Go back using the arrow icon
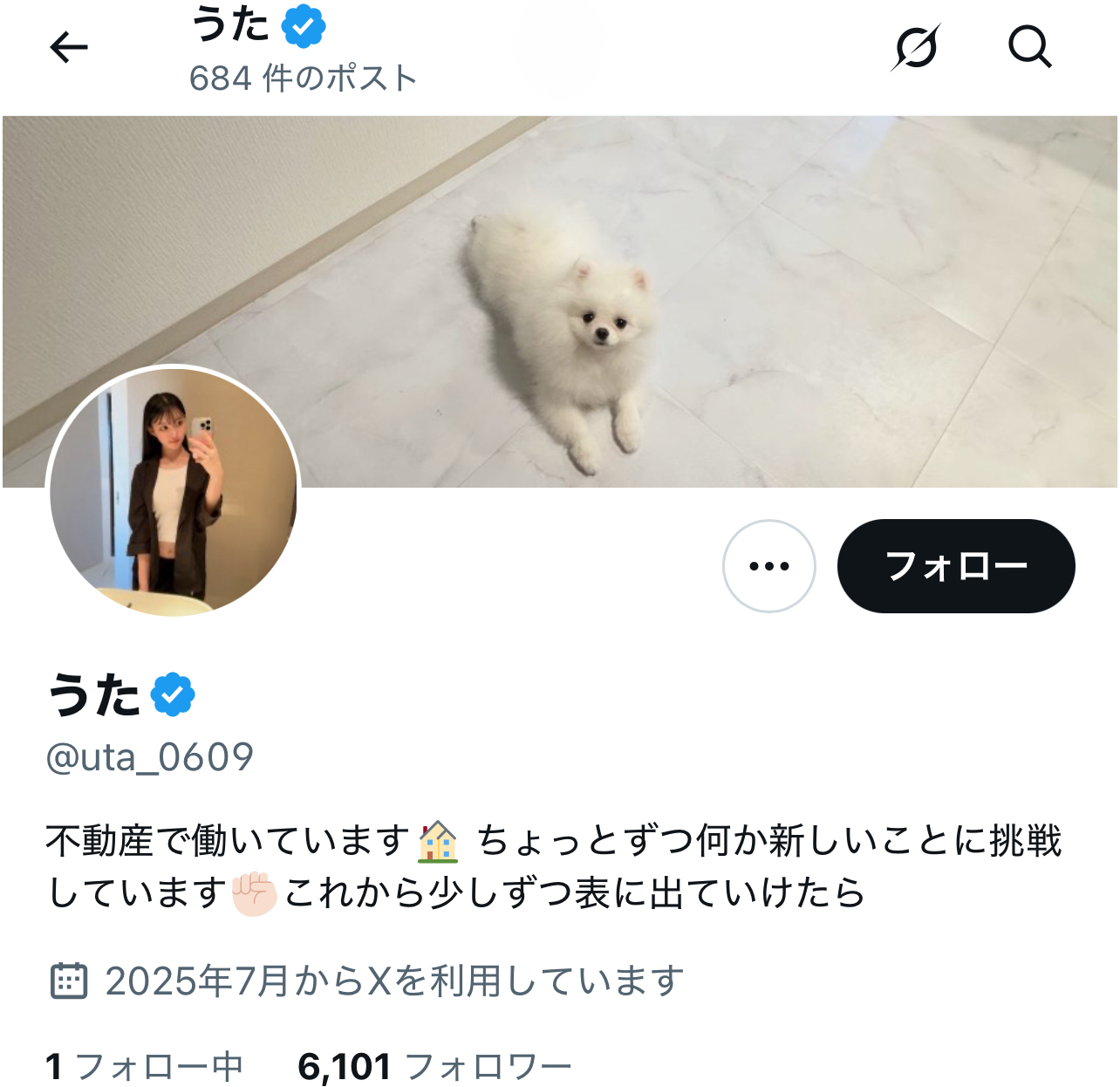 pyautogui.click(x=69, y=47)
